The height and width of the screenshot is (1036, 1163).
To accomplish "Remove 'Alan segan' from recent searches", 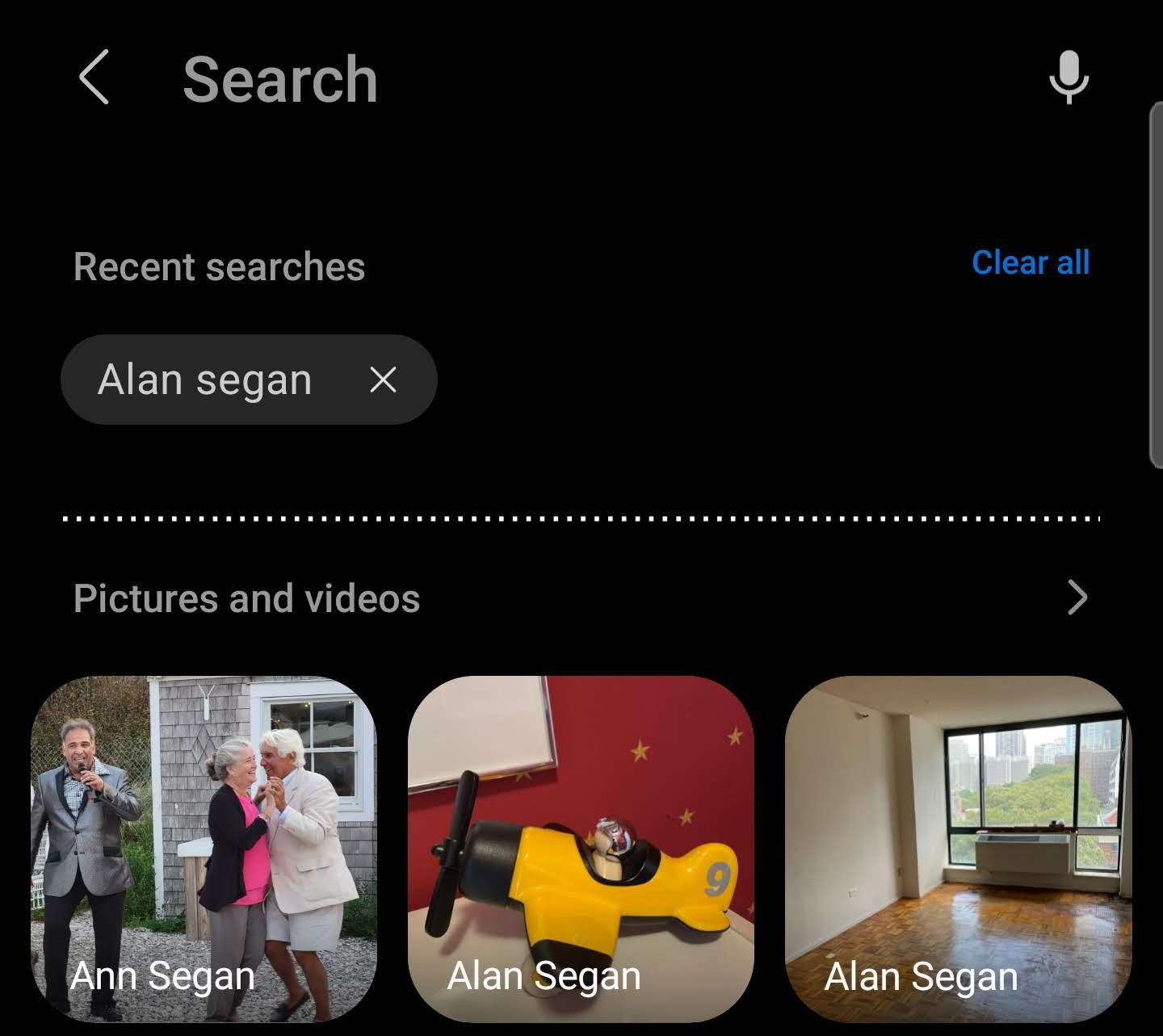I will click(x=383, y=380).
